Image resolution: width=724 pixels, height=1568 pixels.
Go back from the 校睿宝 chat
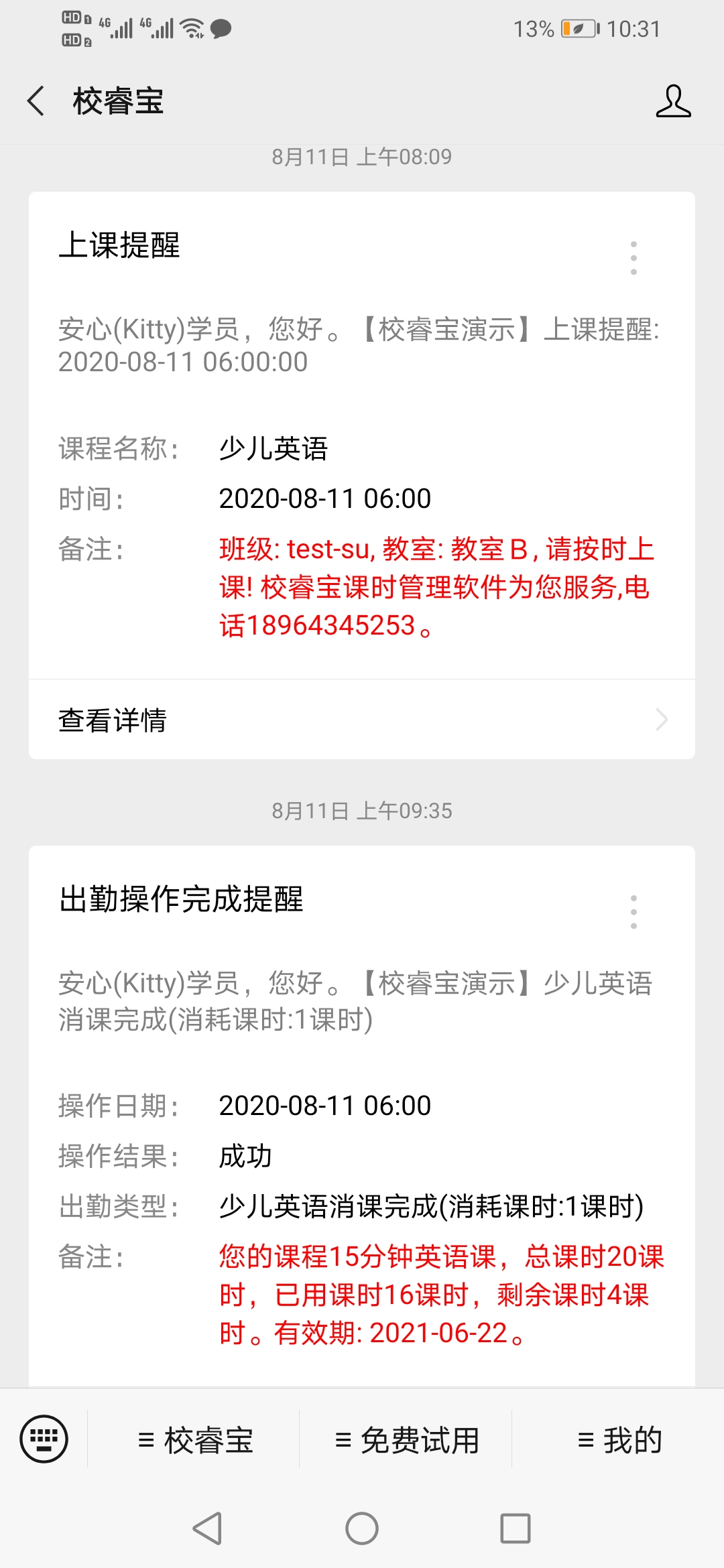(x=36, y=101)
